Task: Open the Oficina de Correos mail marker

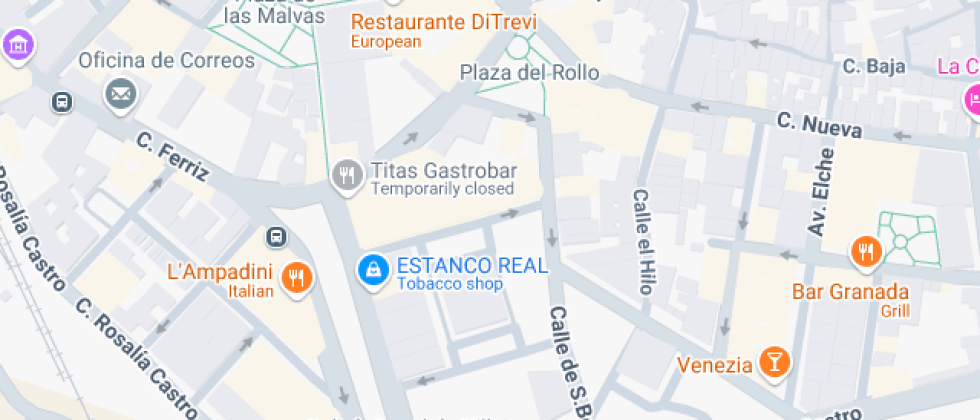Action: point(122,95)
